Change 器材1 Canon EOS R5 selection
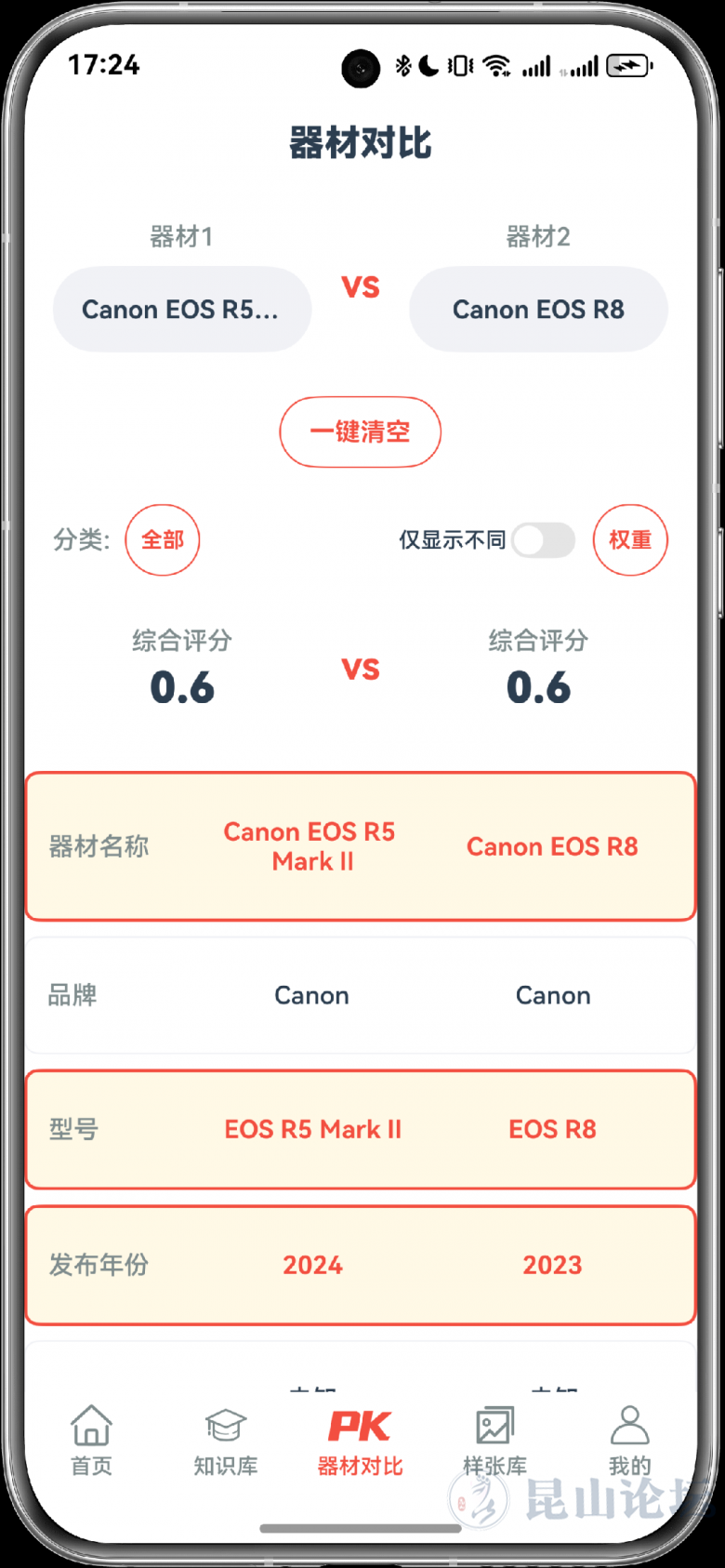Viewport: 725px width, 1568px height. (x=181, y=310)
